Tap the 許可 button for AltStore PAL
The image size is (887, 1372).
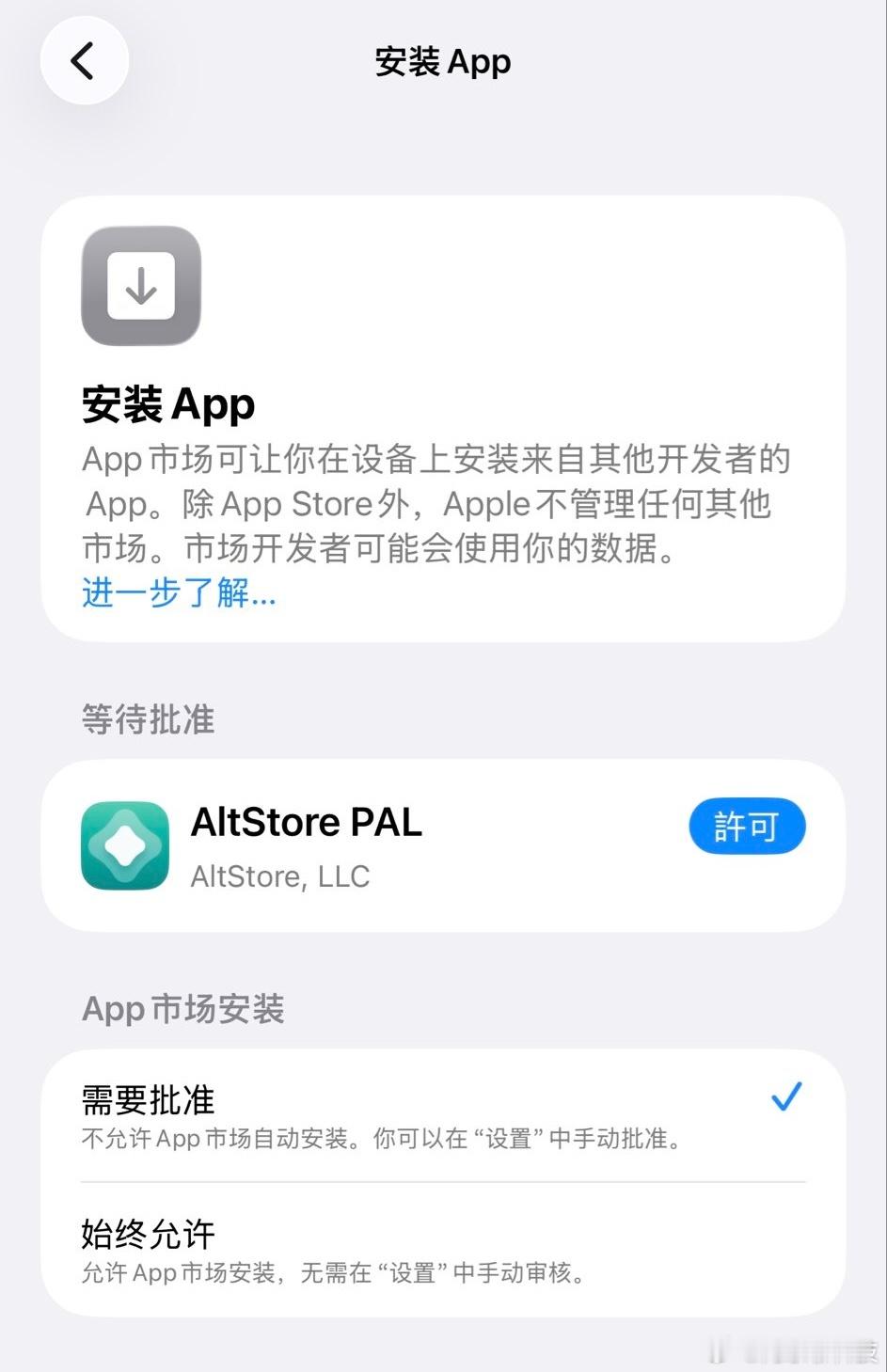coord(747,826)
